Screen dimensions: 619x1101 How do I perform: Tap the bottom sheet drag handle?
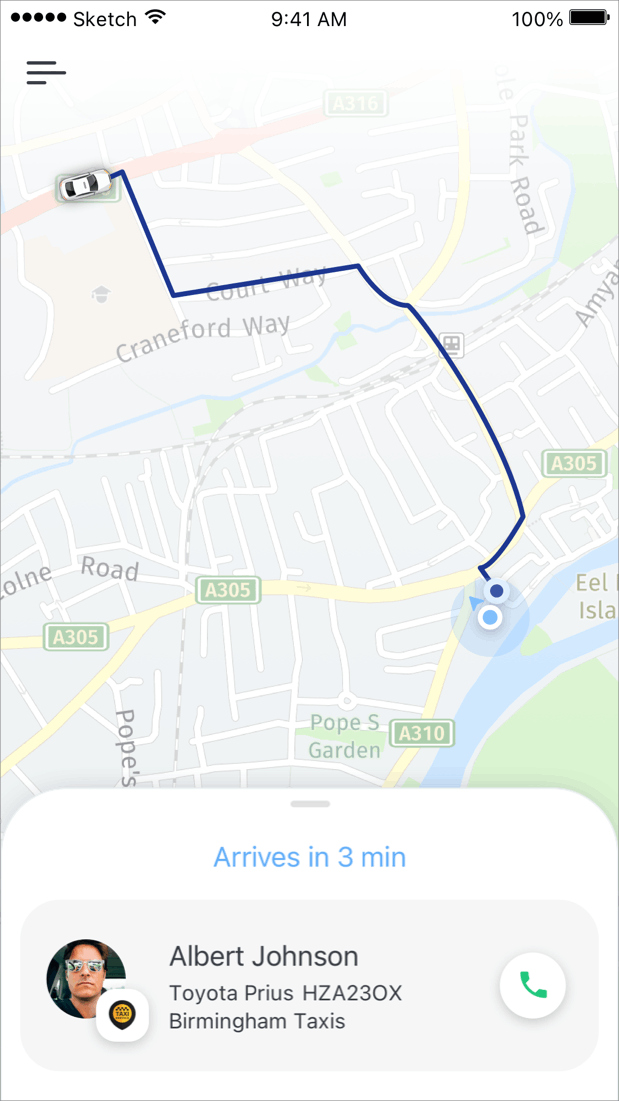click(310, 804)
